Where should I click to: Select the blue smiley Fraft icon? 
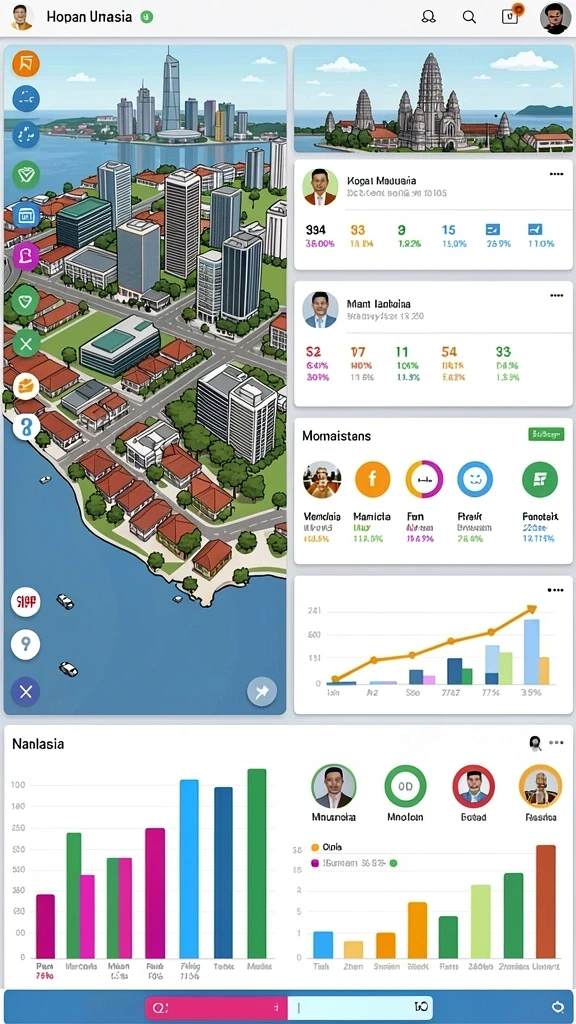[x=475, y=479]
